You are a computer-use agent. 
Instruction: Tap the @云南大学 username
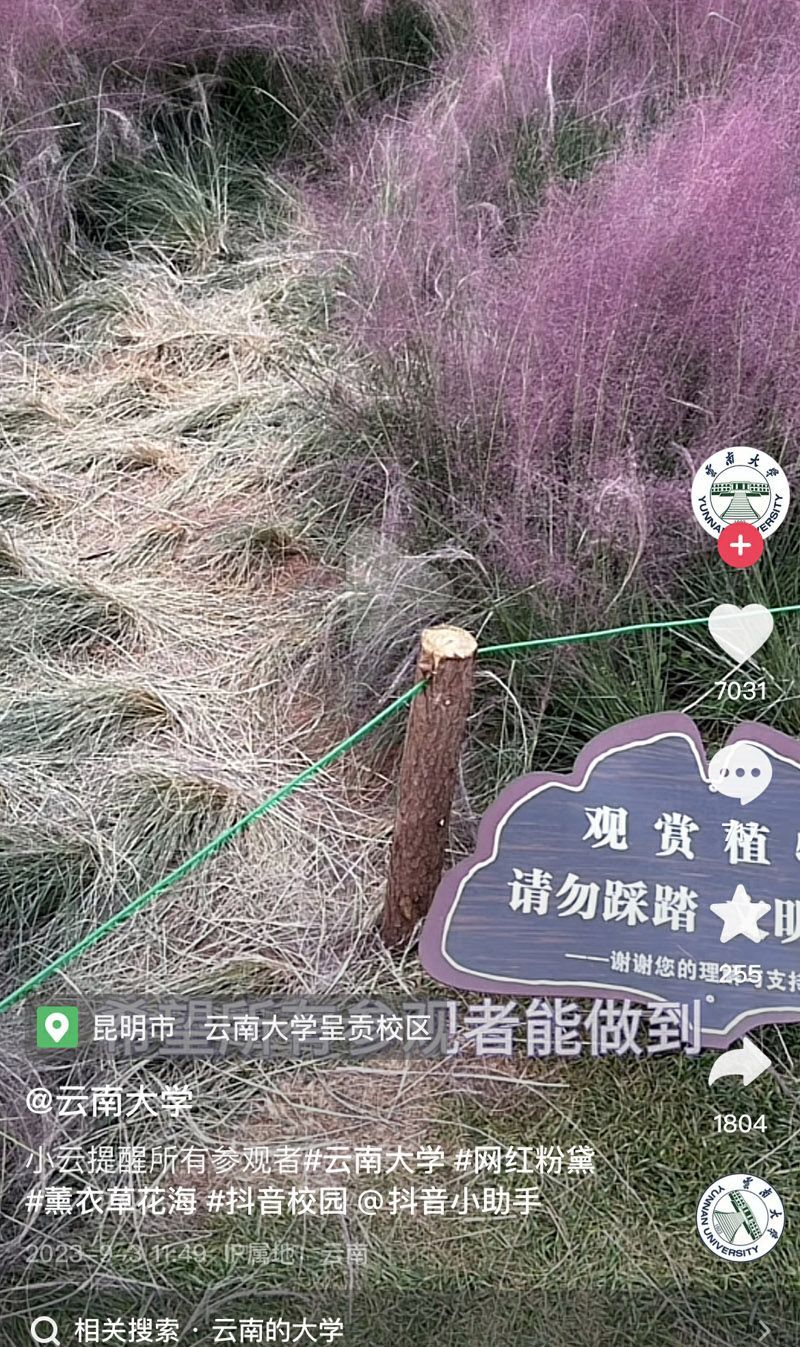(109, 1101)
